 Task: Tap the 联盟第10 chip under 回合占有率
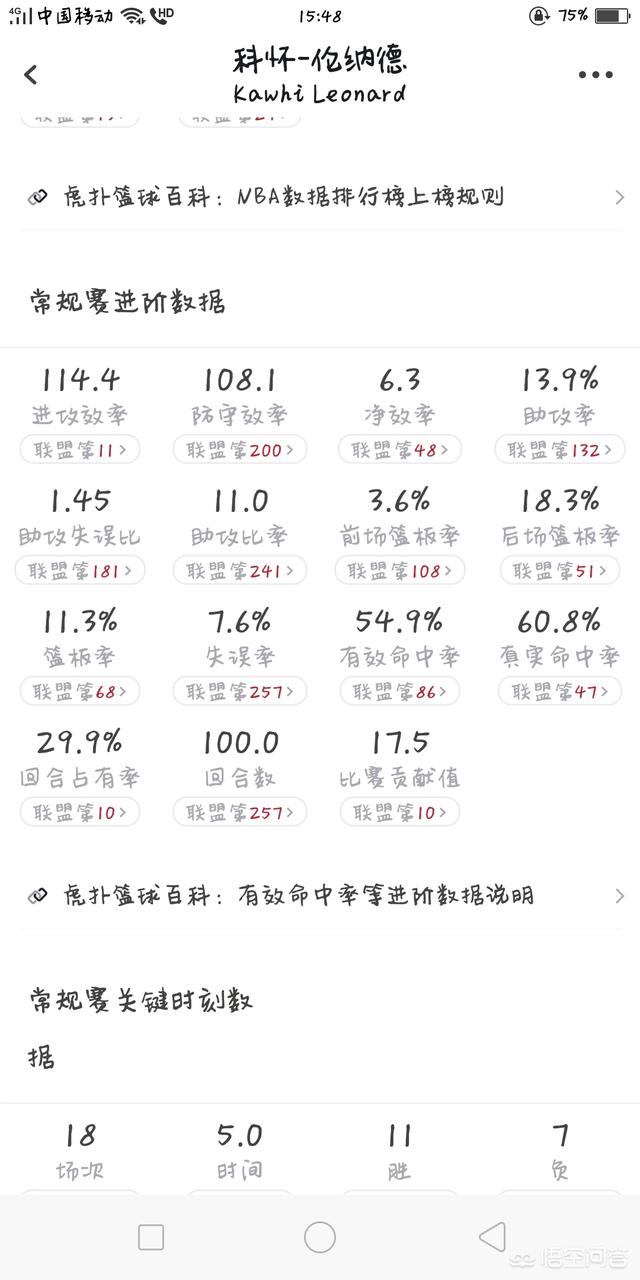(x=80, y=812)
